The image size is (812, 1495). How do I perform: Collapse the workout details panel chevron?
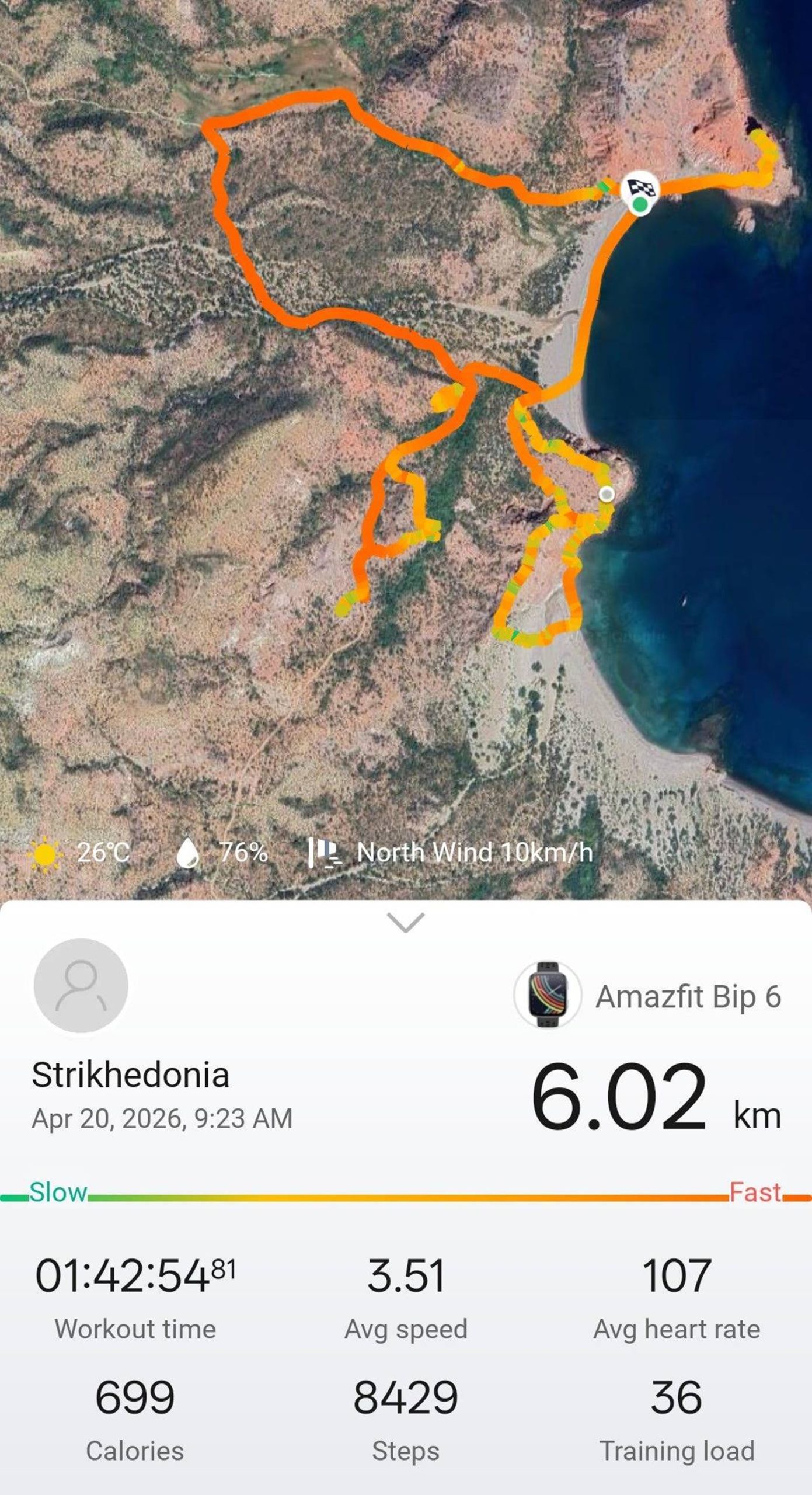tap(406, 923)
